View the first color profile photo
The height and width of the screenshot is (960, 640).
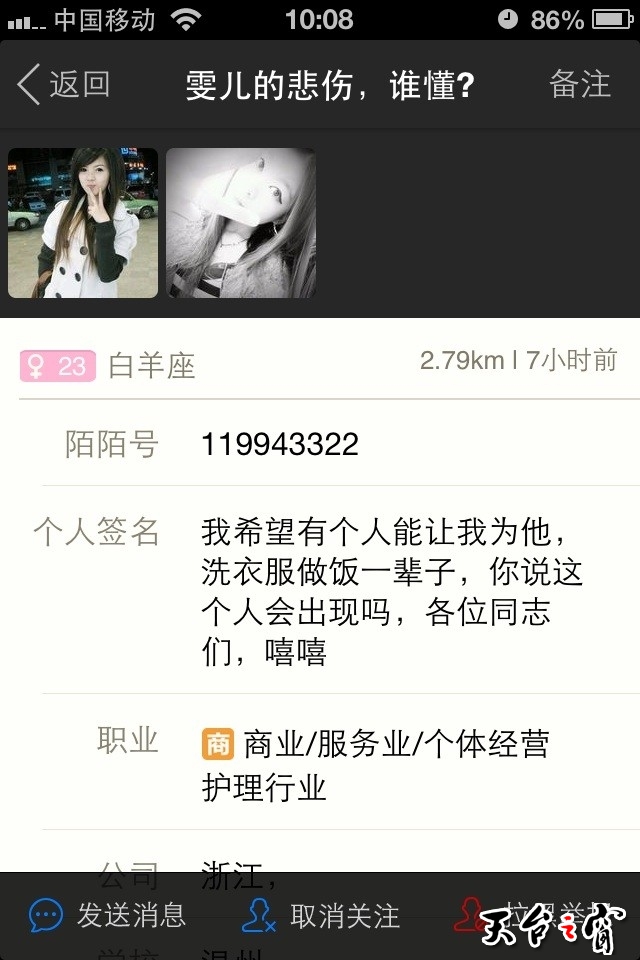(83, 223)
